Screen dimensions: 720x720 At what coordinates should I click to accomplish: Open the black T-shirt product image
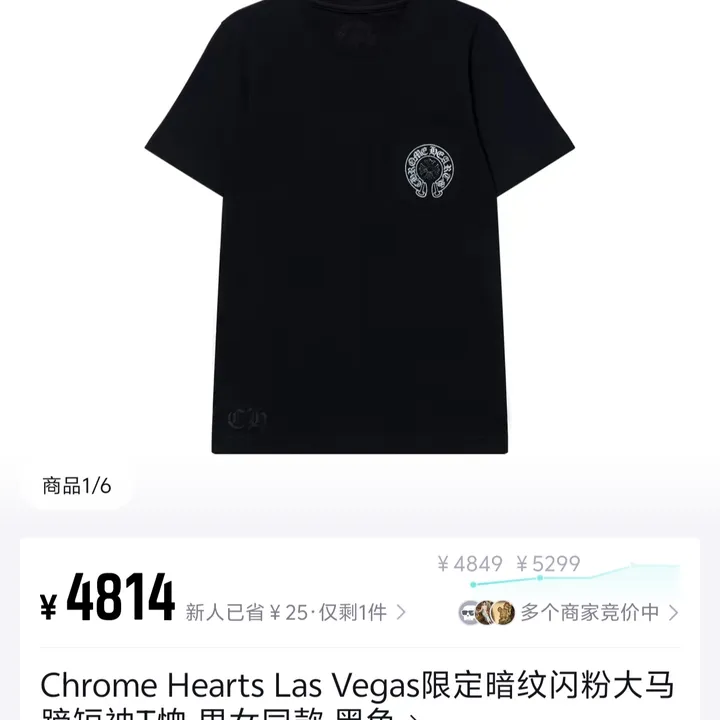coord(360,230)
